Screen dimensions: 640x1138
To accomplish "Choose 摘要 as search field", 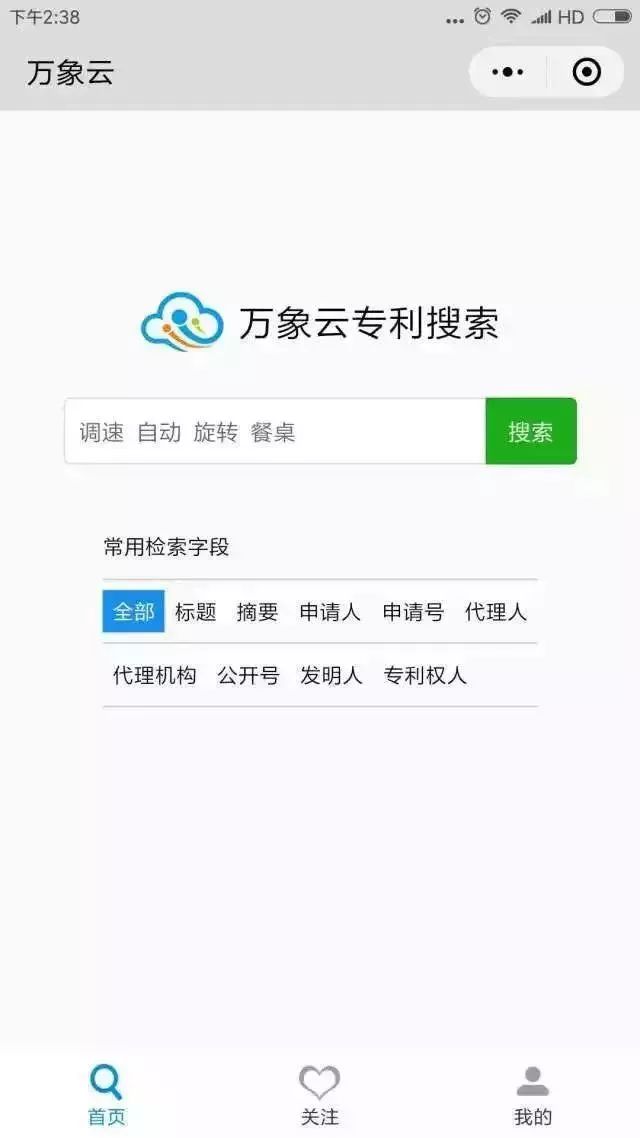I will [257, 612].
